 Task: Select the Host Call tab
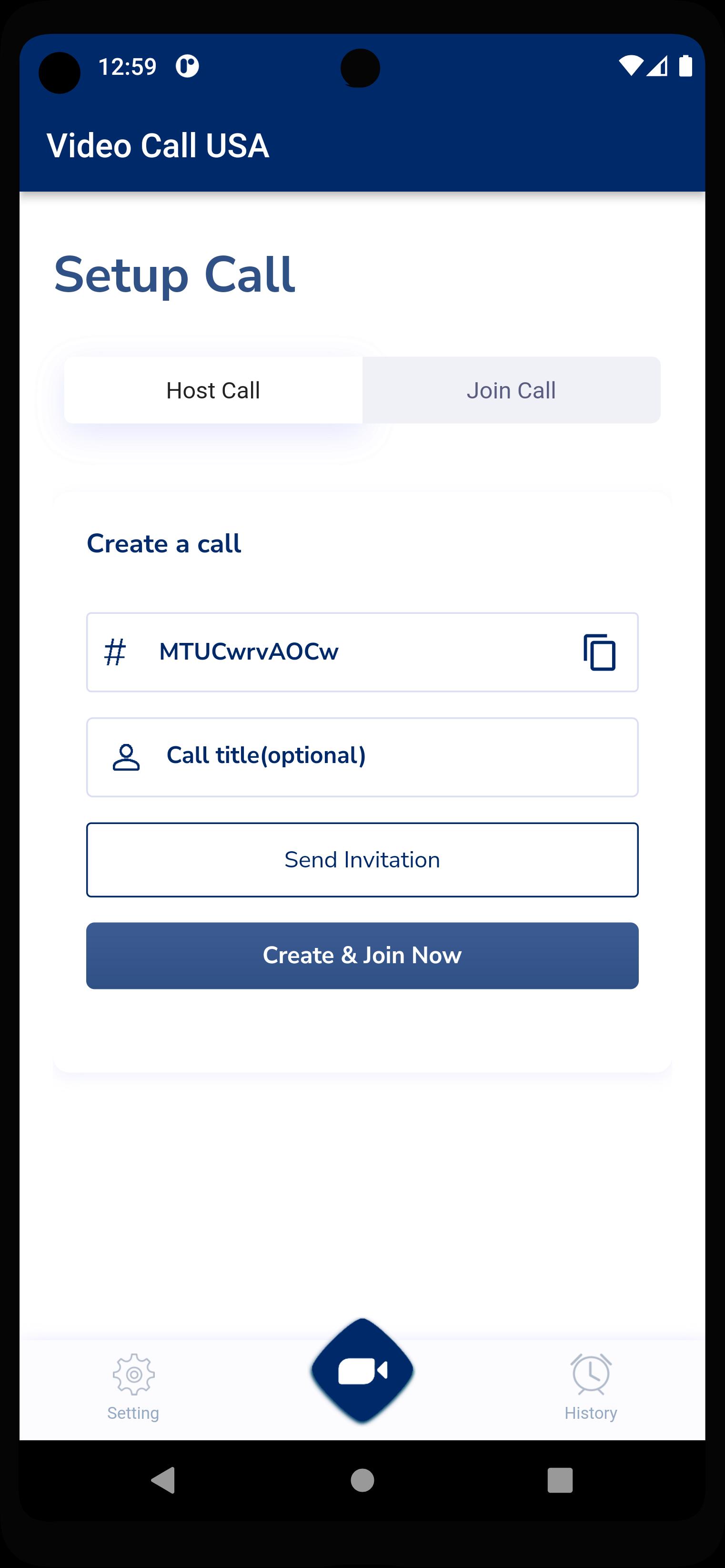213,390
